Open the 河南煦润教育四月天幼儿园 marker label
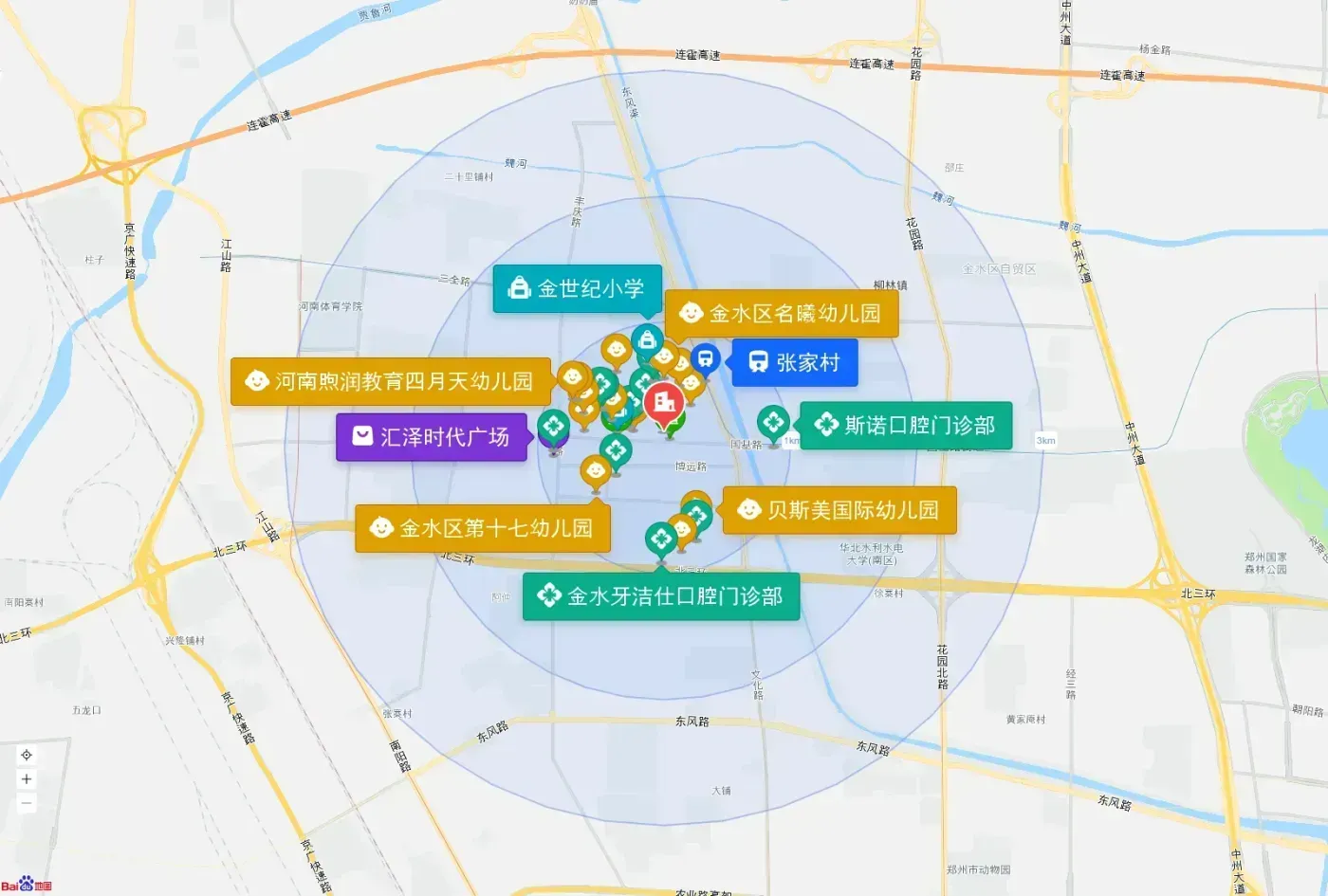The height and width of the screenshot is (896, 1328). (x=391, y=381)
